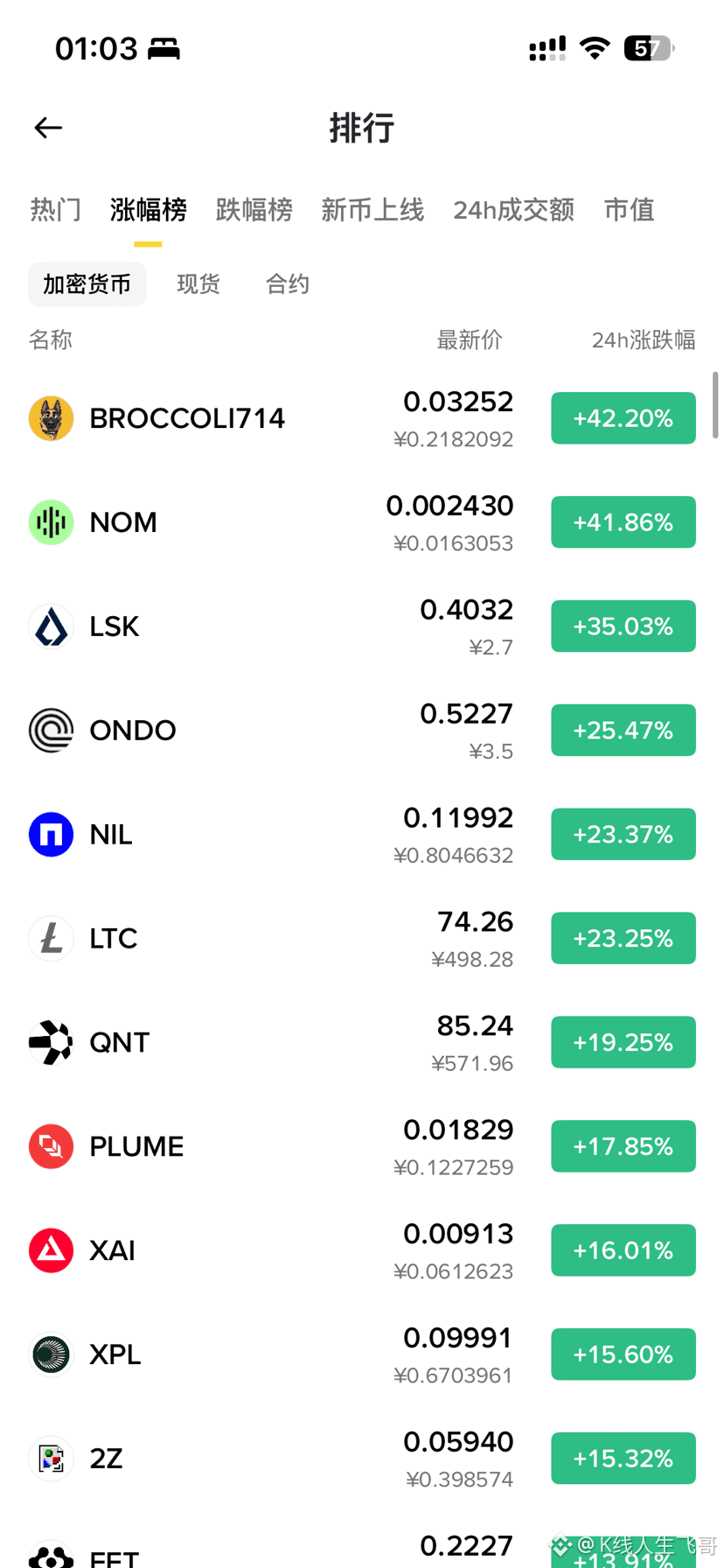Open PLUME coin details
The image size is (724, 1568).
click(x=362, y=1147)
